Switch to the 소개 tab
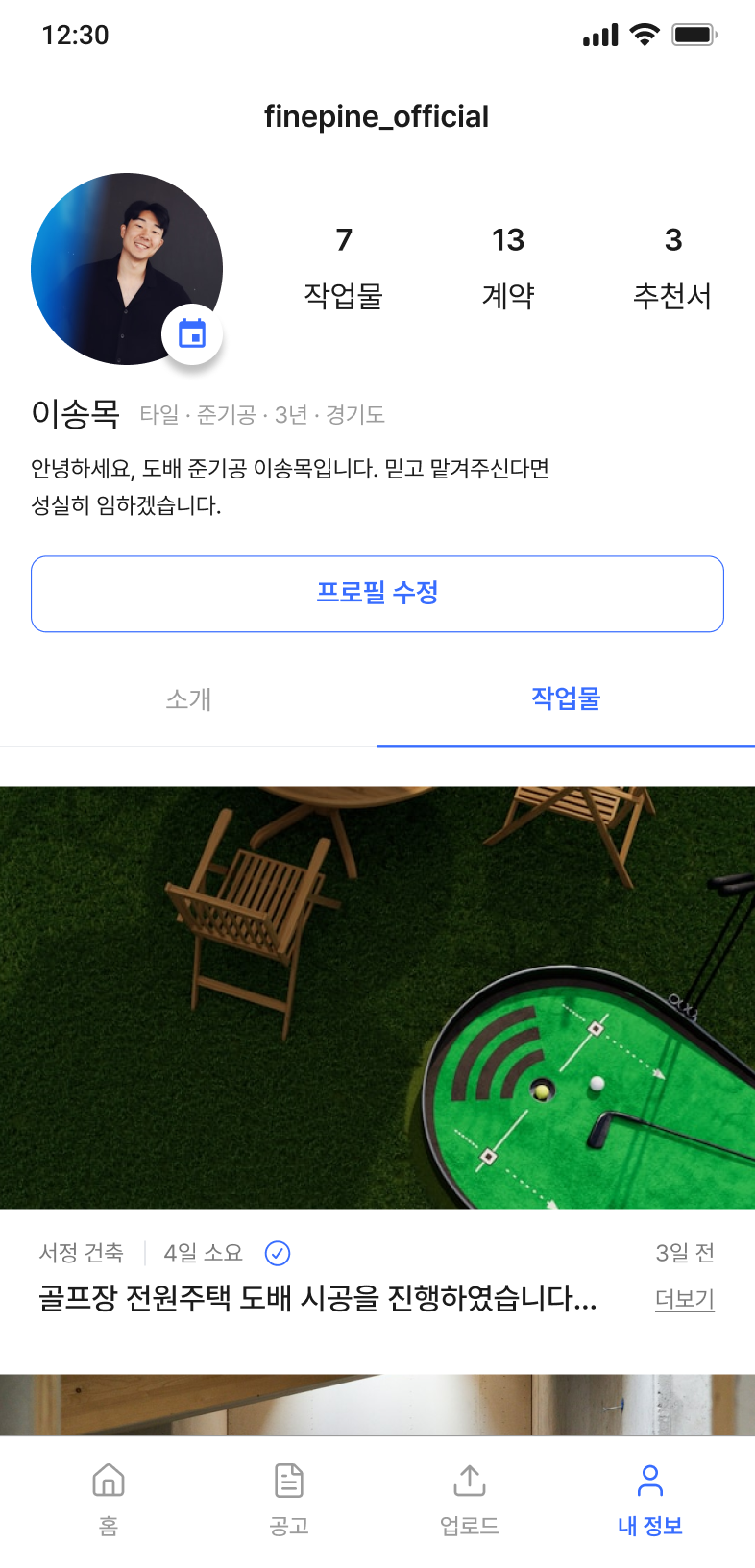The height and width of the screenshot is (1568, 755). [188, 698]
